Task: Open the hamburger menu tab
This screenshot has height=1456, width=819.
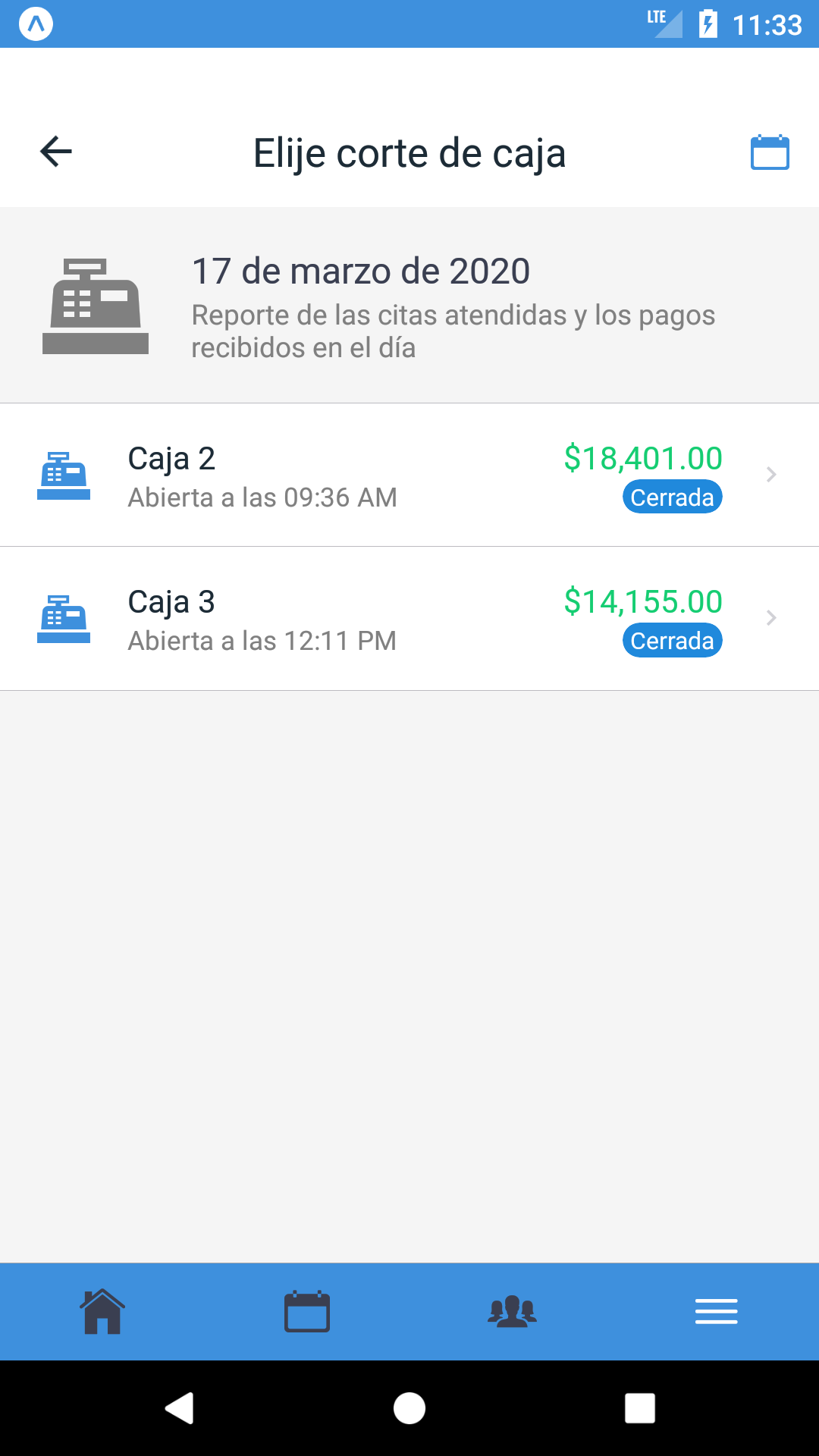Action: [x=717, y=1311]
